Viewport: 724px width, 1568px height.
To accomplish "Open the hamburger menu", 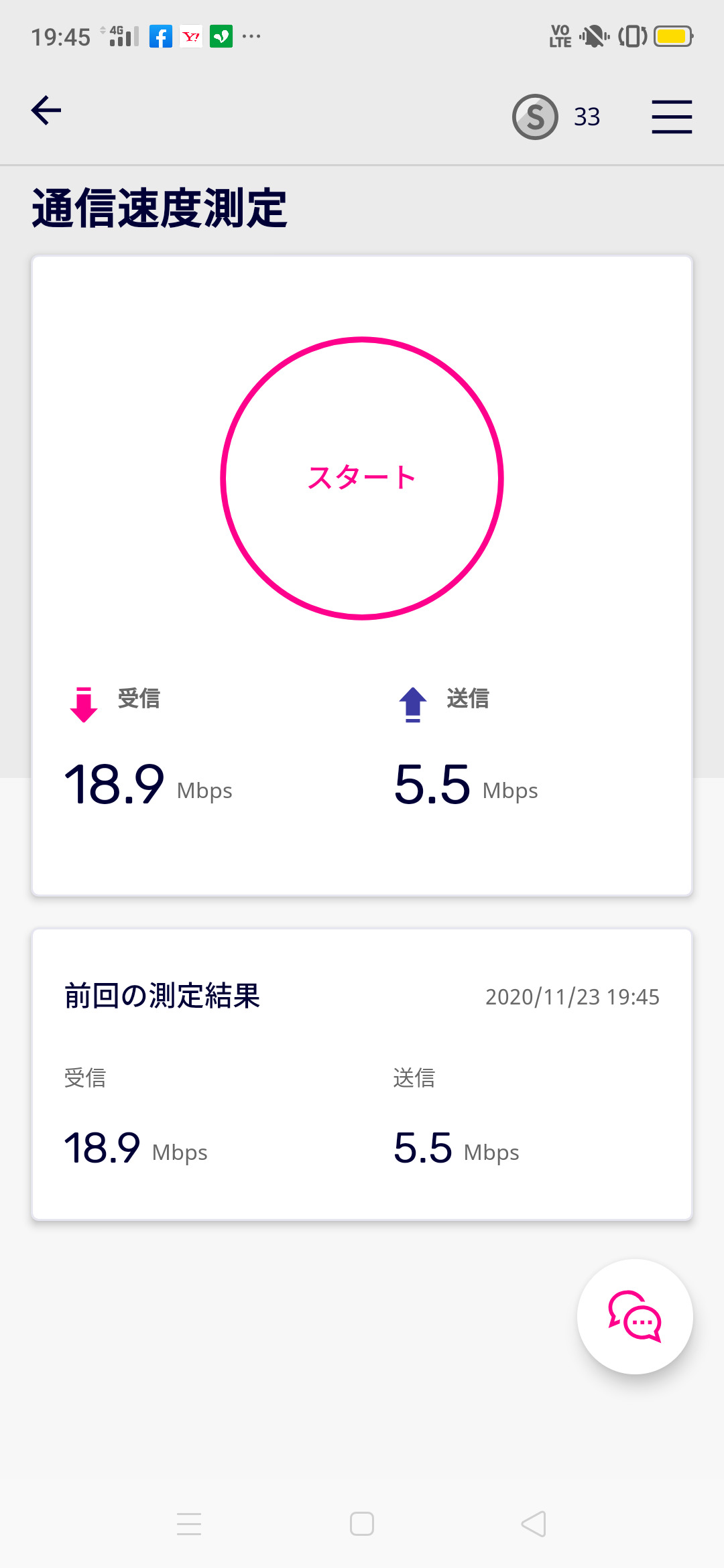I will 672,117.
